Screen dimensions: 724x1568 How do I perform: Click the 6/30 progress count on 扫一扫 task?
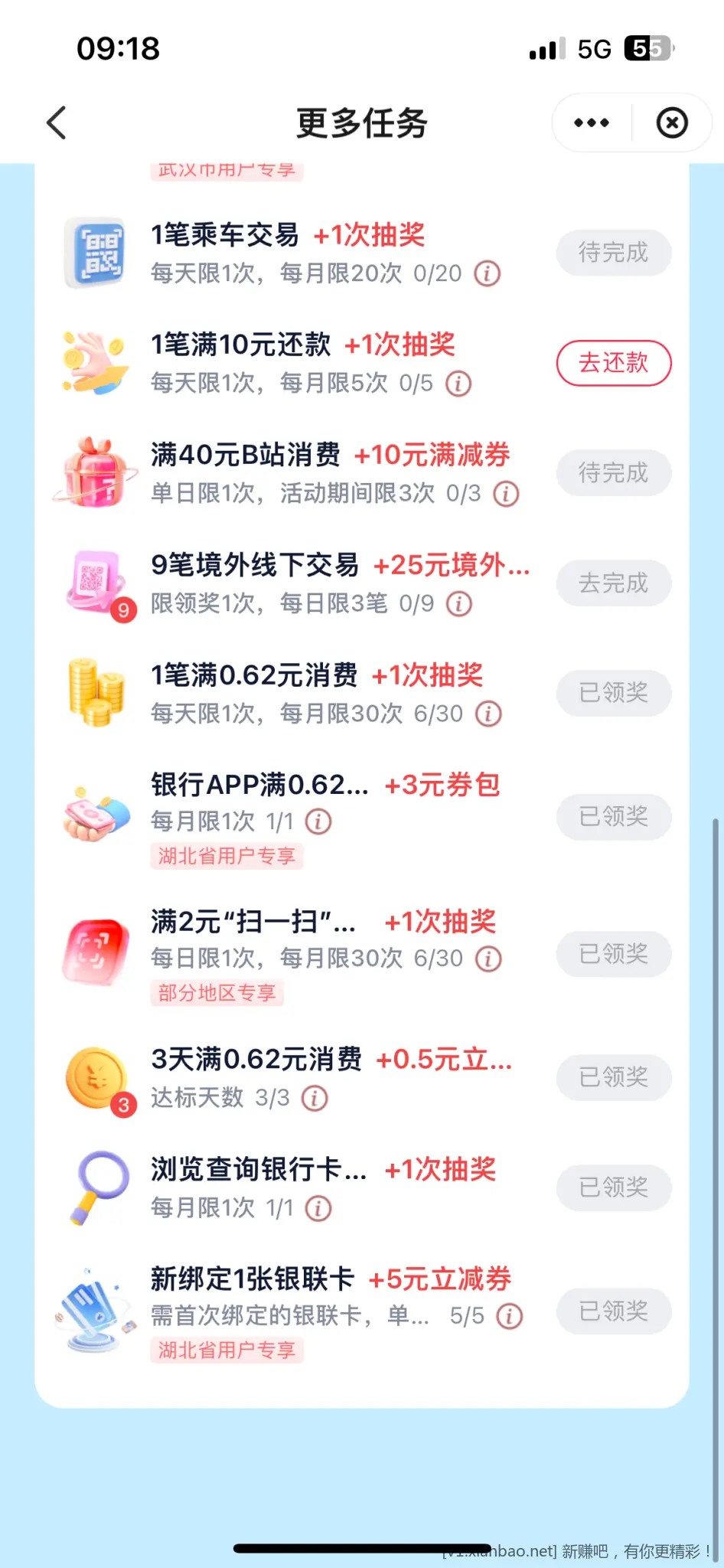click(438, 958)
